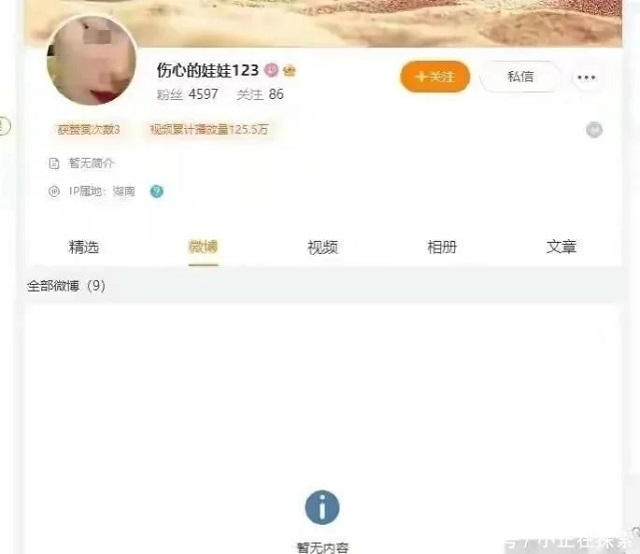This screenshot has width=640, height=554.
Task: Tap the IP属地 help question icon
Action: pos(157,191)
